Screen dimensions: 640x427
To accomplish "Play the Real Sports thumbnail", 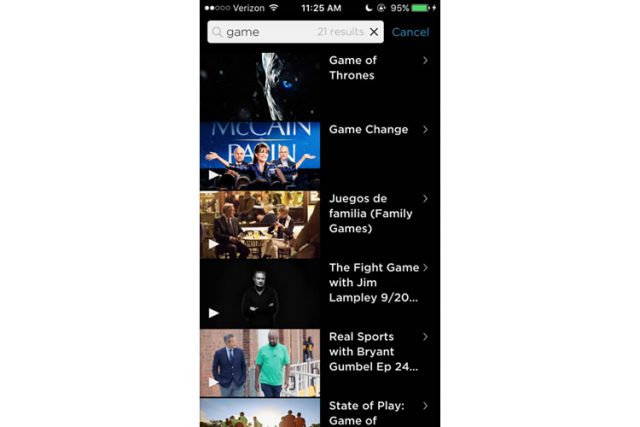I will [x=213, y=382].
